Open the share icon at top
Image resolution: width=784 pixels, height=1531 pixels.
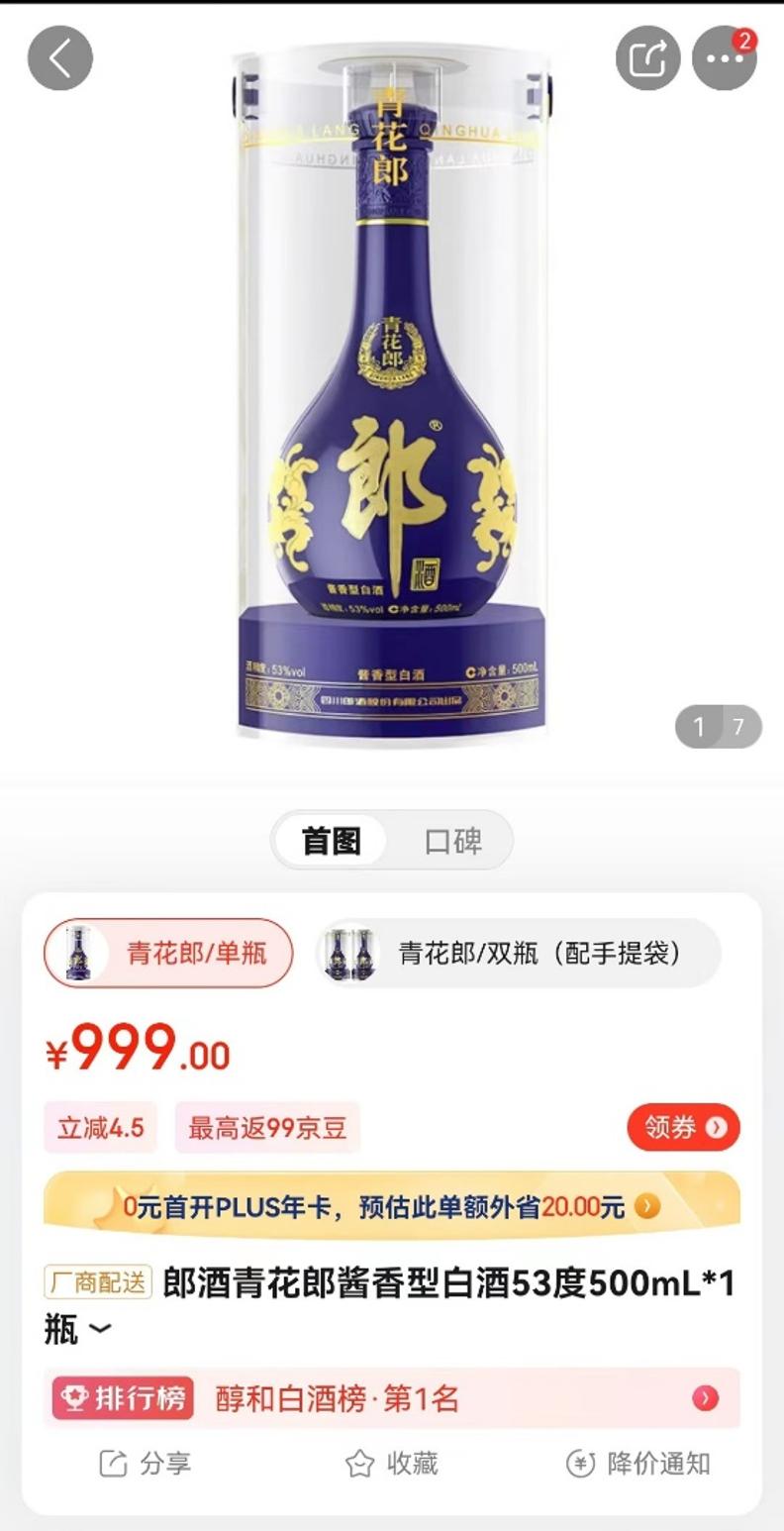tap(648, 58)
